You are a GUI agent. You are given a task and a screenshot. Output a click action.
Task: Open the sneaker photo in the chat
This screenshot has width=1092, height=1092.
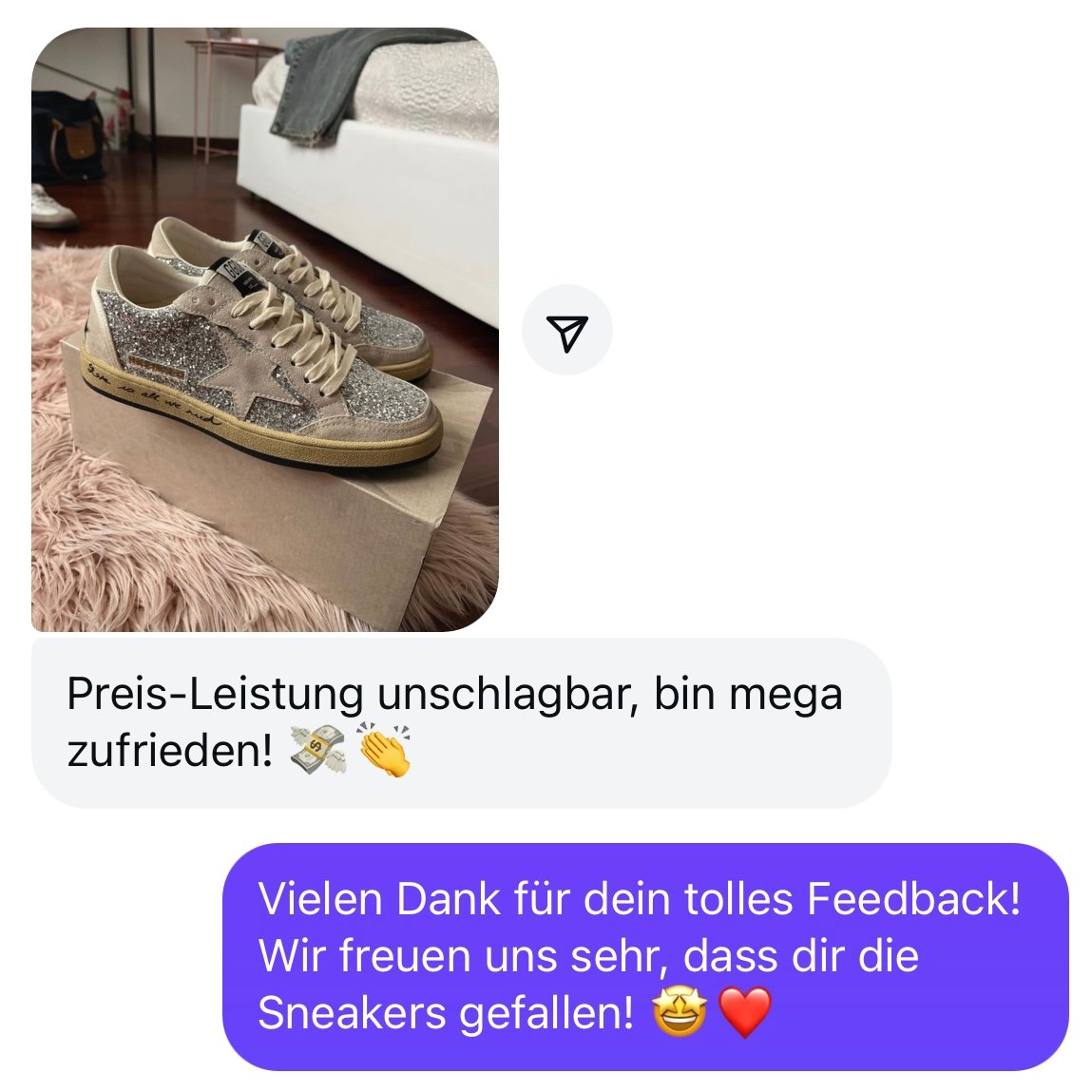click(x=265, y=330)
